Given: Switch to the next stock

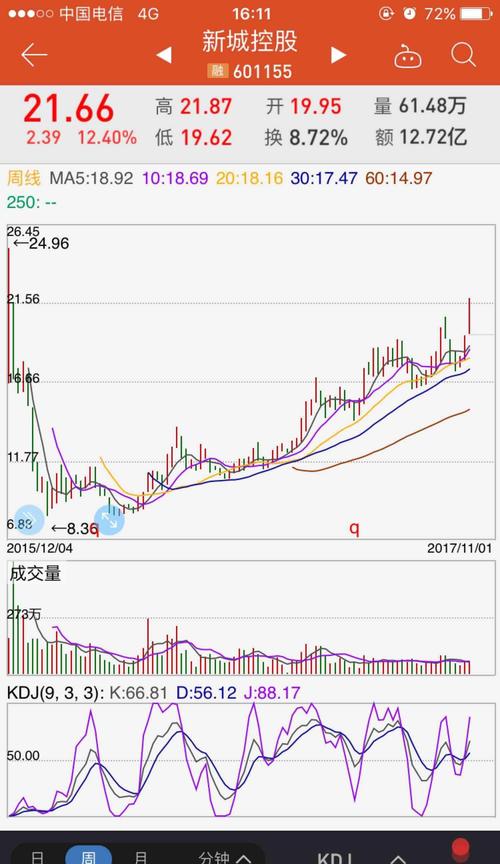Looking at the screenshot, I should (x=338, y=55).
